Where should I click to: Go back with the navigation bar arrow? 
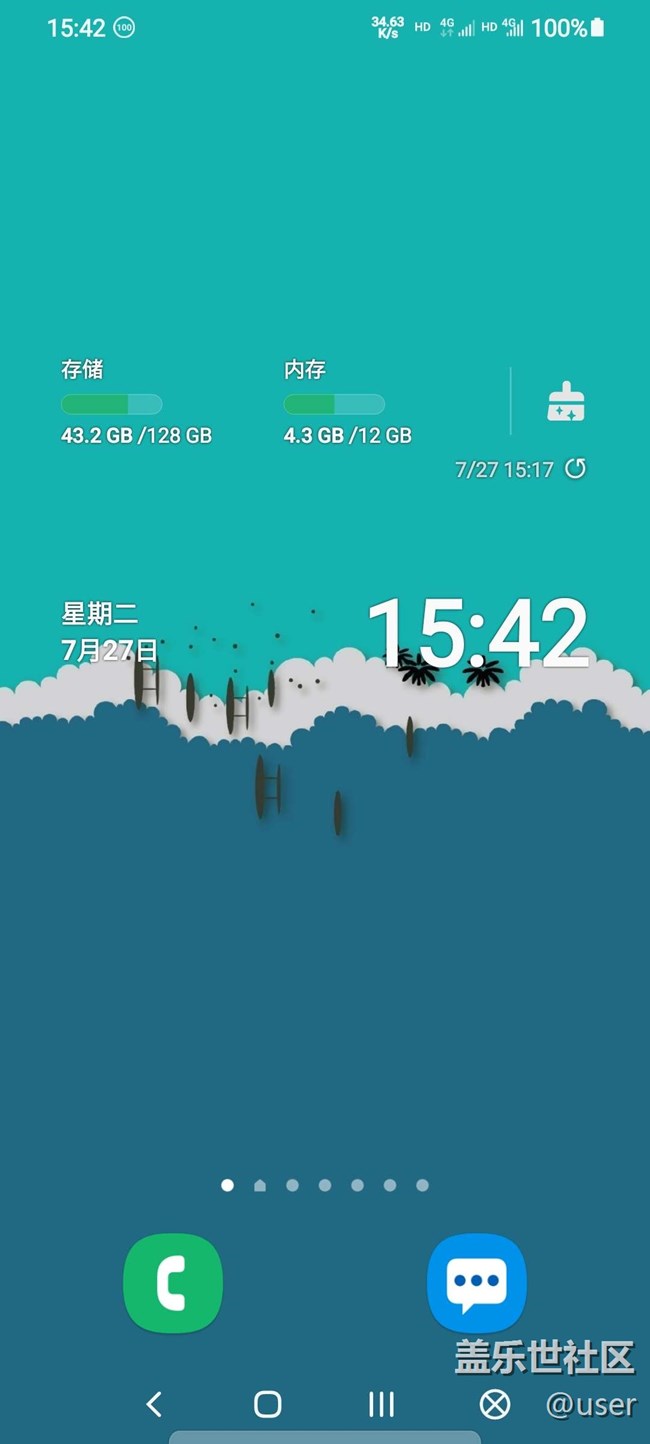(154, 1404)
